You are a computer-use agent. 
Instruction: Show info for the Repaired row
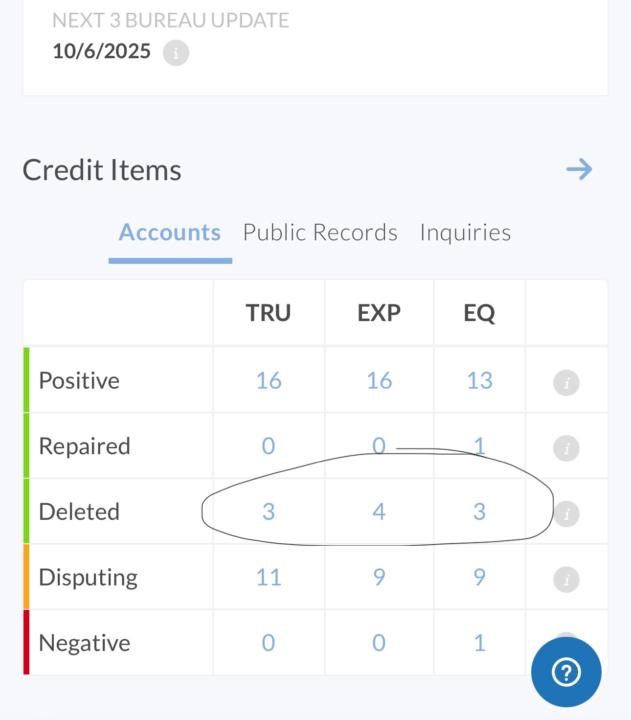coord(566,448)
